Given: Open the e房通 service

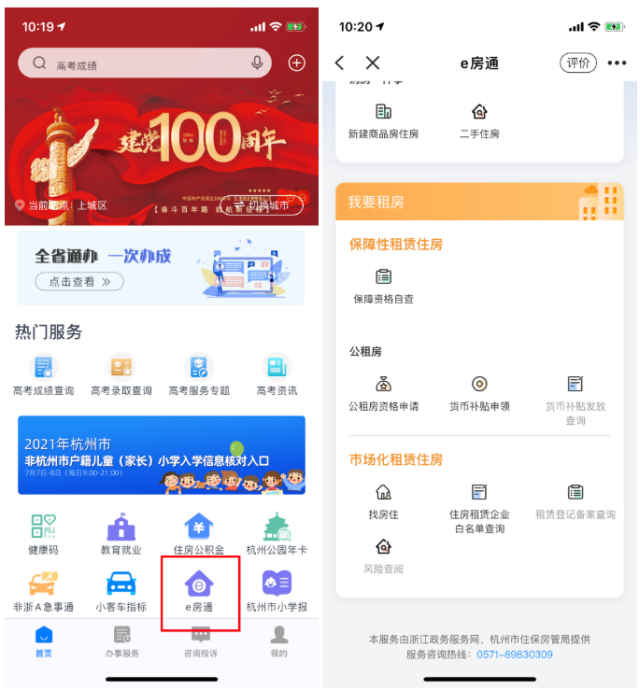Looking at the screenshot, I should click(199, 591).
